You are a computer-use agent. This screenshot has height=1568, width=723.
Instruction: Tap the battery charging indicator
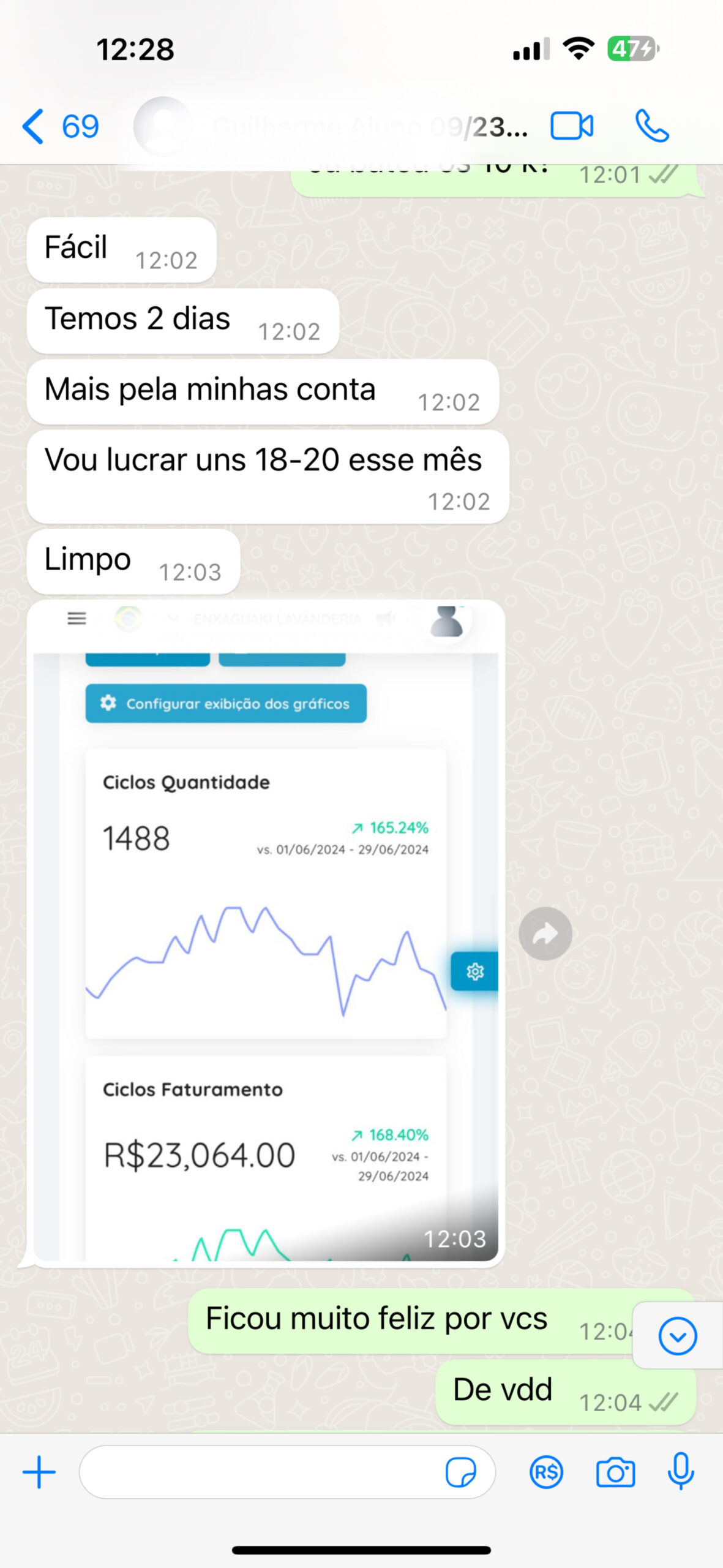coord(631,49)
